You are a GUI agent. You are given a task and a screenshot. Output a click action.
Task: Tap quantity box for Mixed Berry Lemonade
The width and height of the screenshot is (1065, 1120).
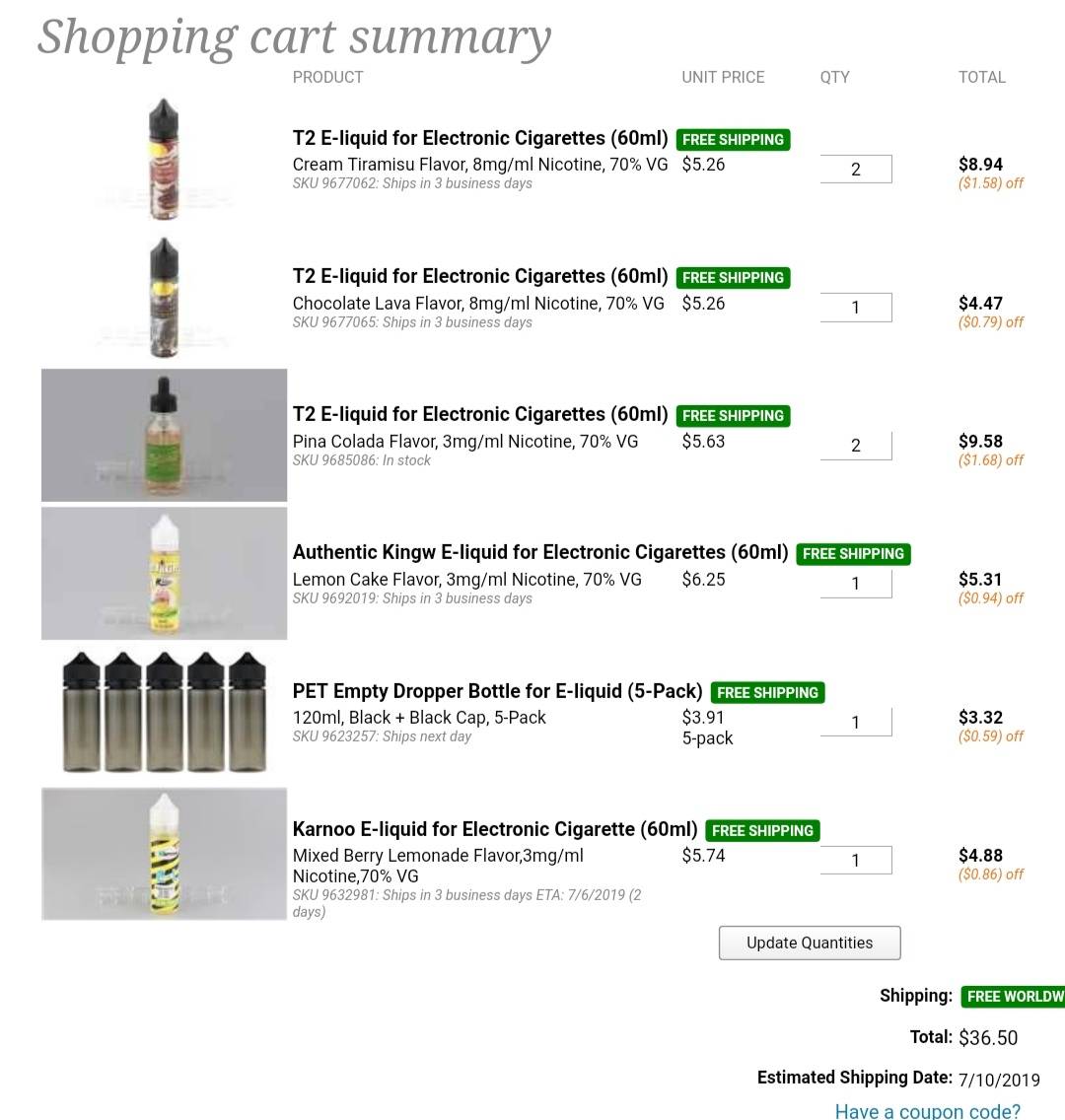(x=856, y=861)
